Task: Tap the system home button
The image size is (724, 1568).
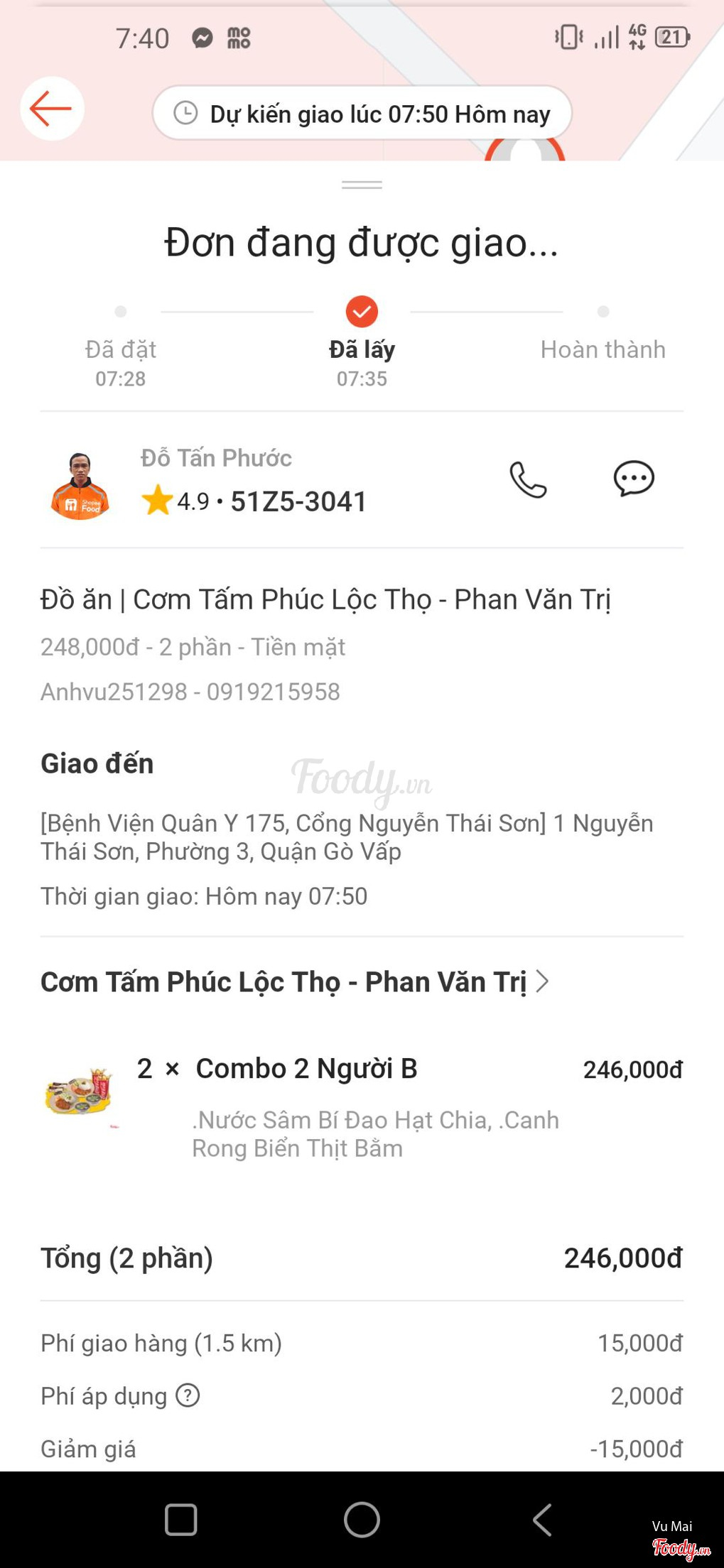Action: pyautogui.click(x=362, y=1520)
